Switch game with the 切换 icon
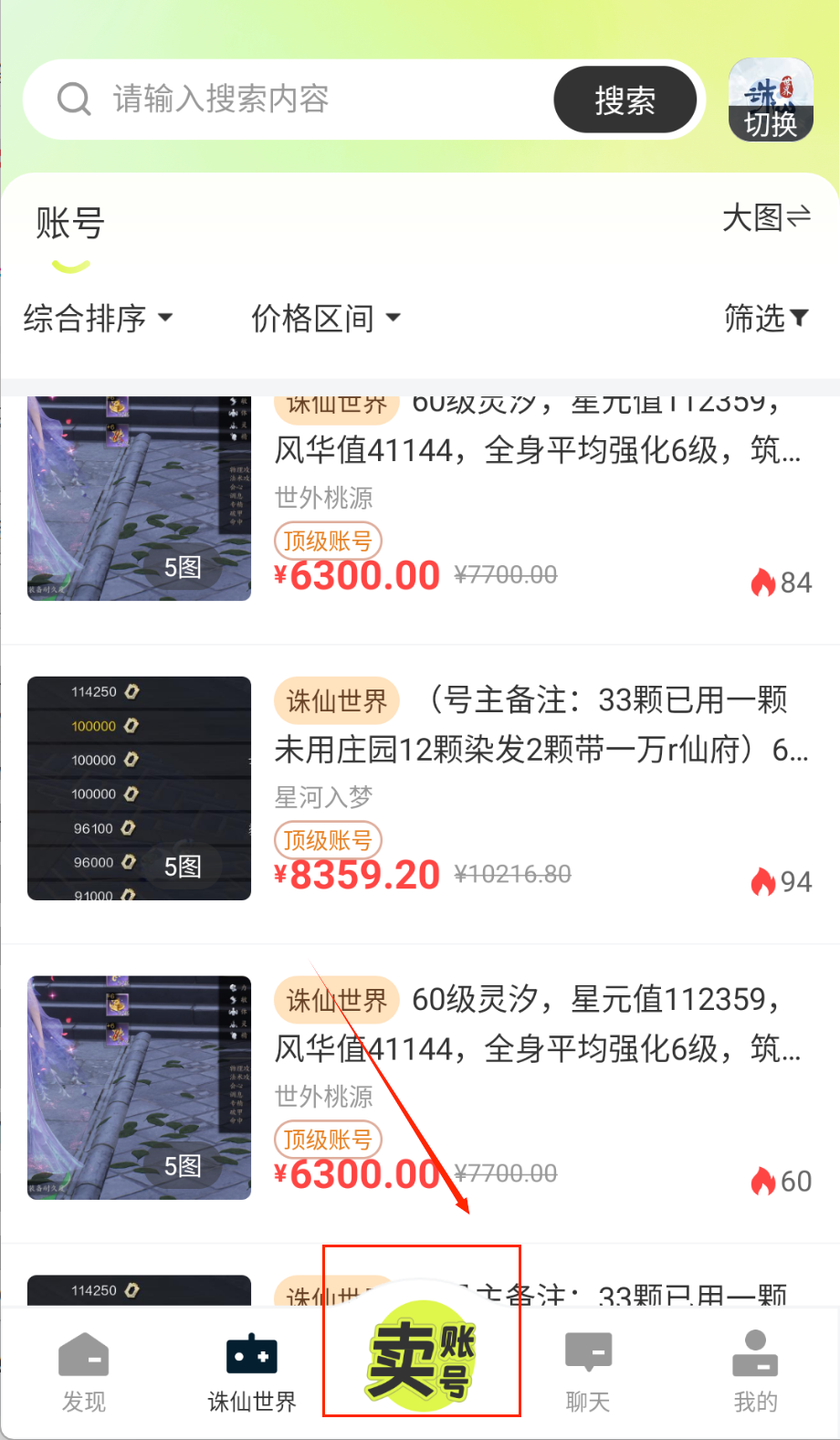 [771, 100]
